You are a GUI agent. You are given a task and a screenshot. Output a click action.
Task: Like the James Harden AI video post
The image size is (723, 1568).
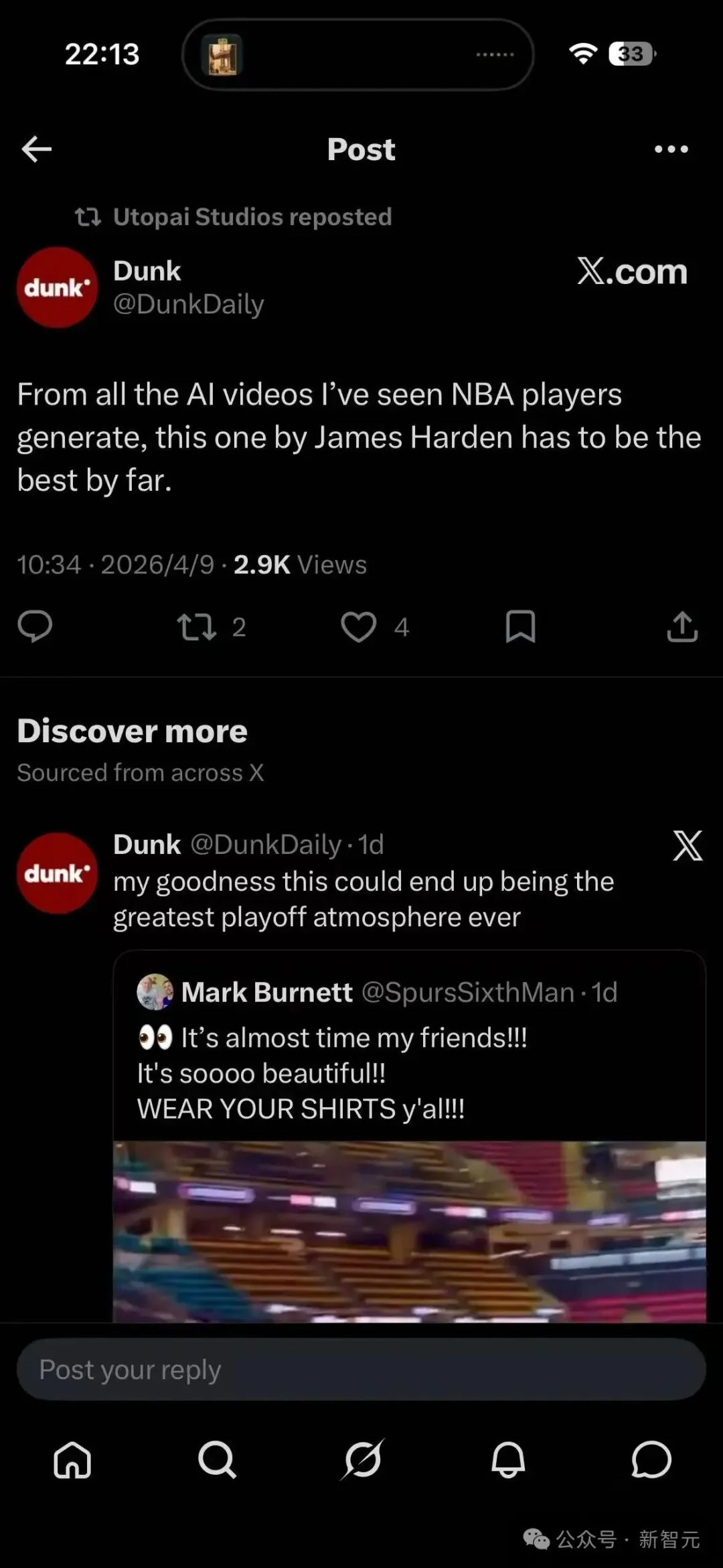coord(359,627)
